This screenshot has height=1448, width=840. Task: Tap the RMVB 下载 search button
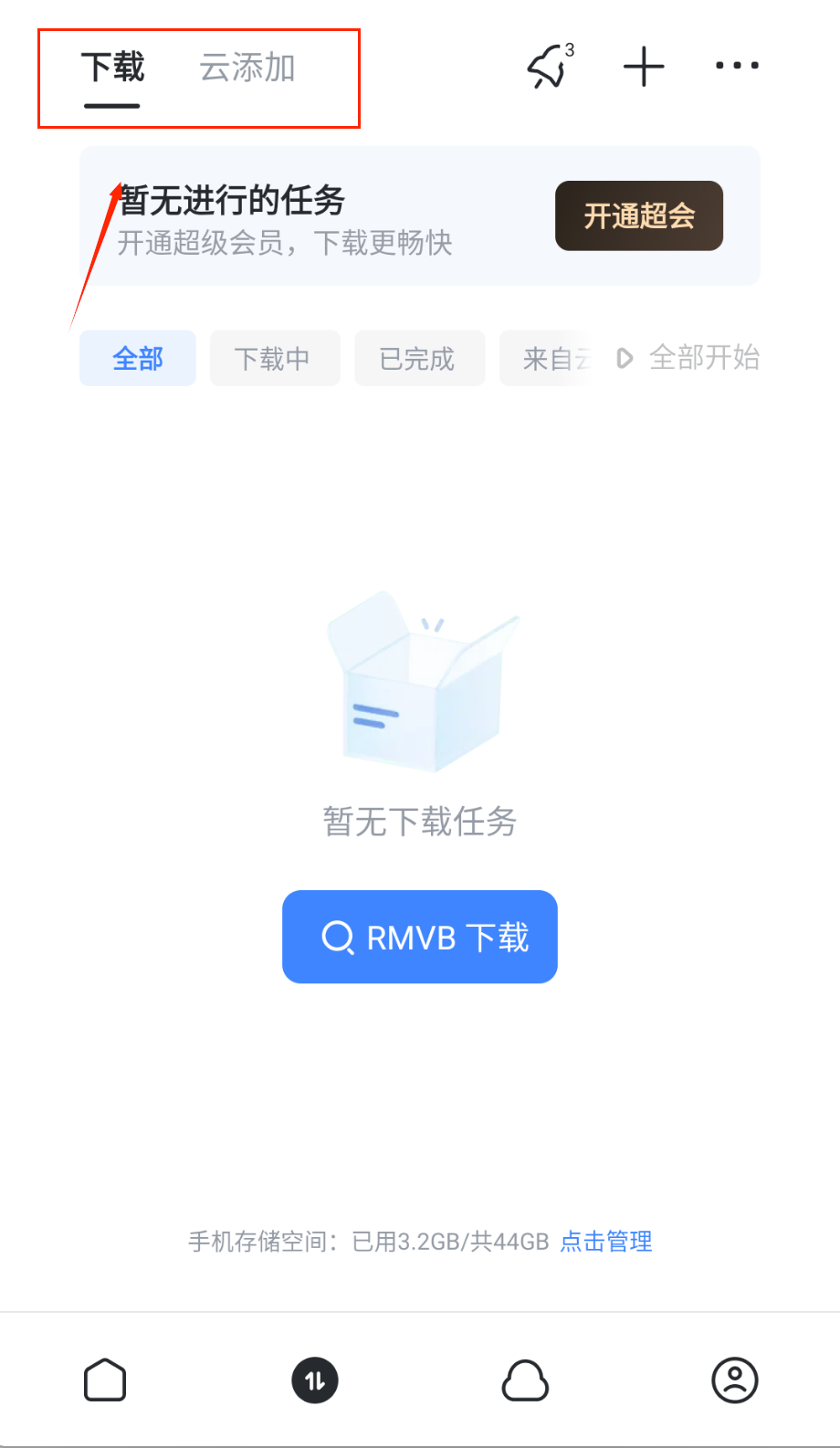(420, 937)
